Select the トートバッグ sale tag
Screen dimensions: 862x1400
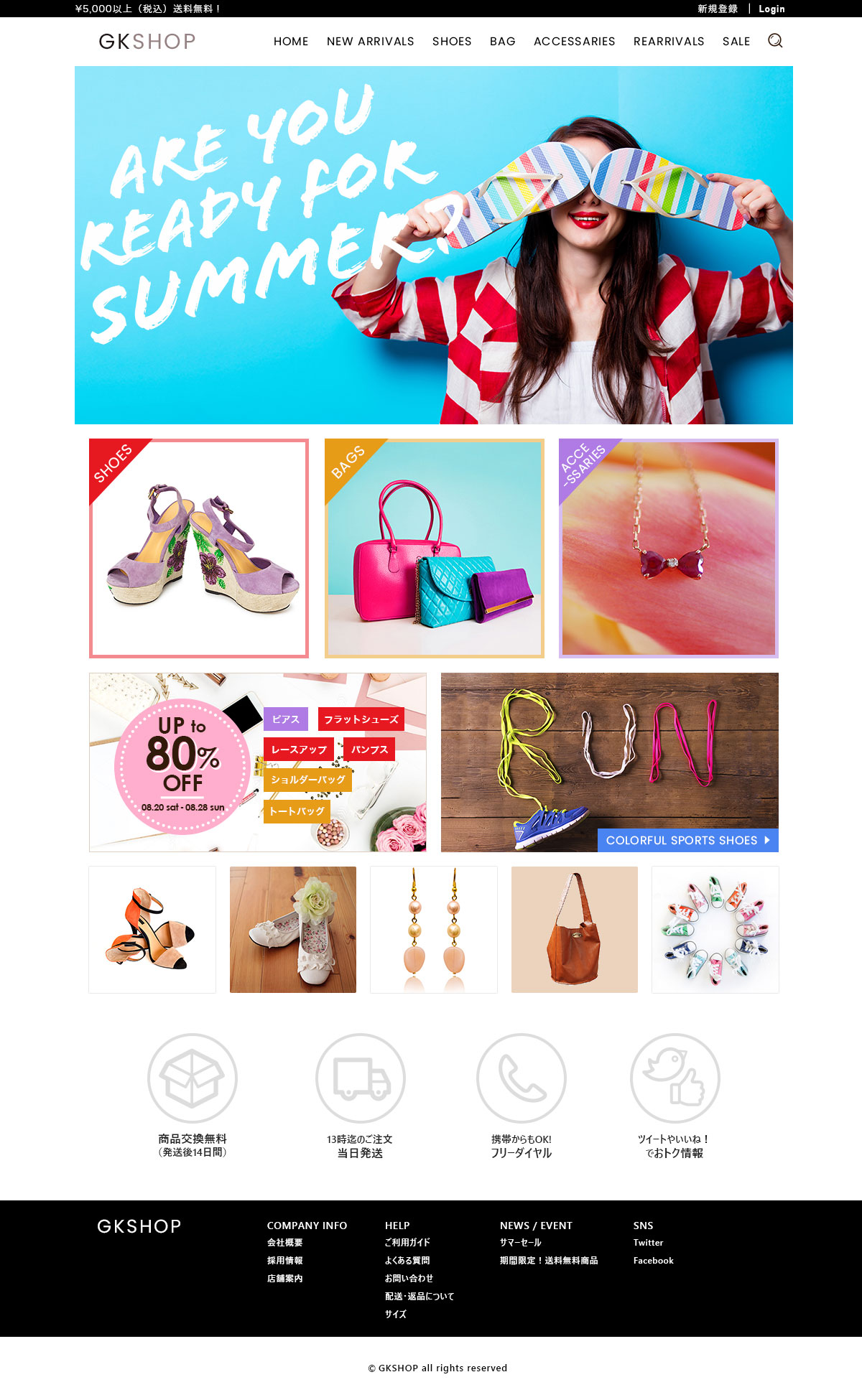coord(297,811)
